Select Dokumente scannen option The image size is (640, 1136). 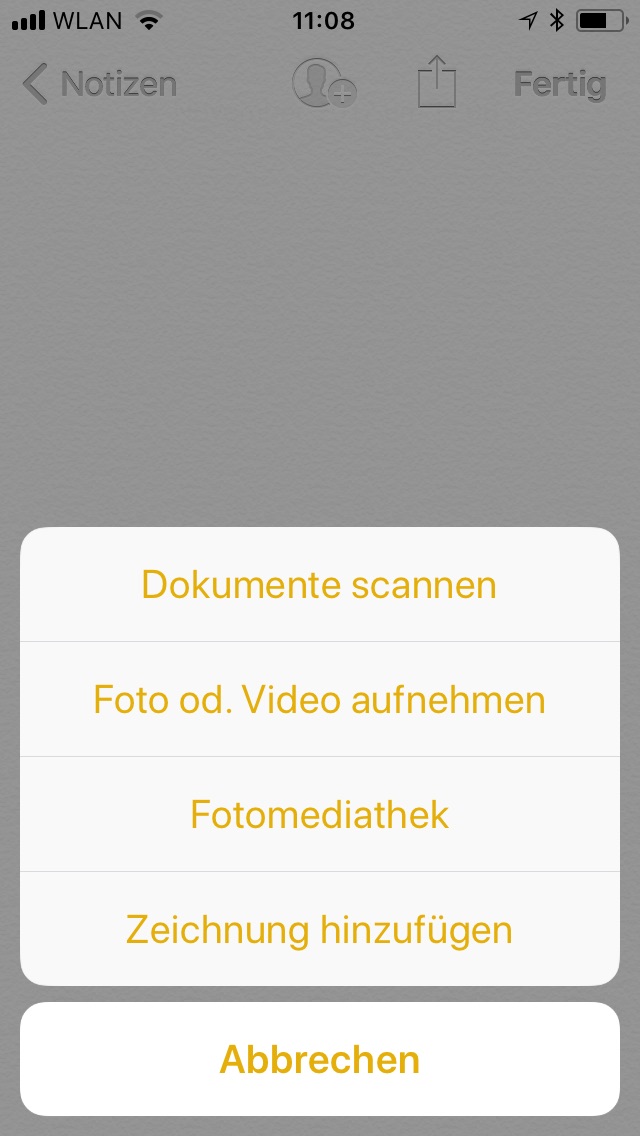coord(319,584)
